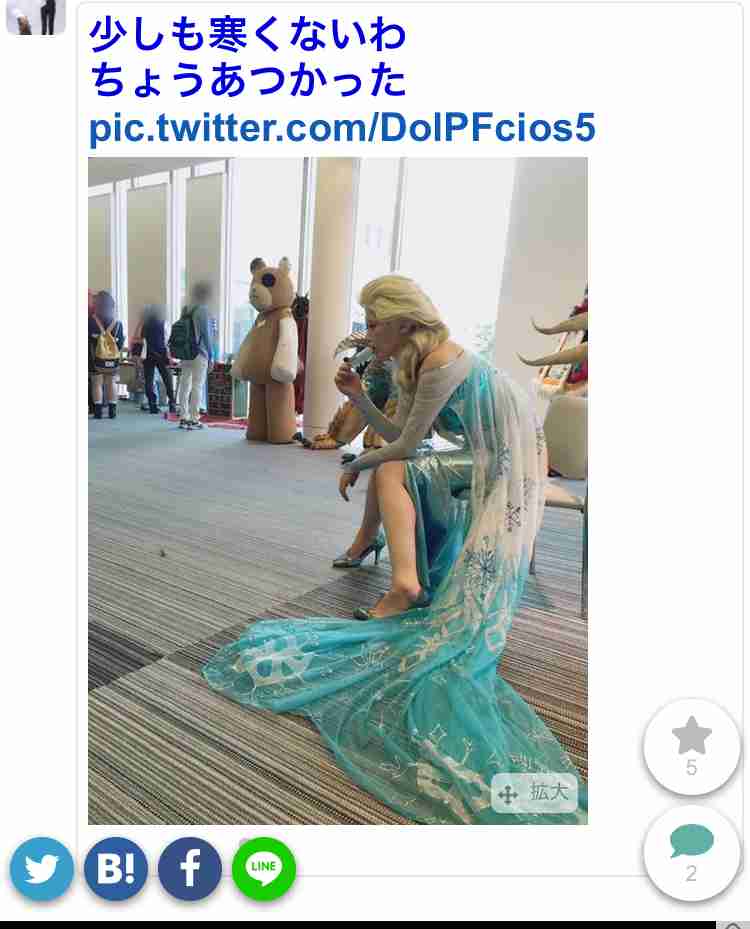The image size is (750, 929).
Task: Open the poster's profile avatar
Action: pos(36,16)
